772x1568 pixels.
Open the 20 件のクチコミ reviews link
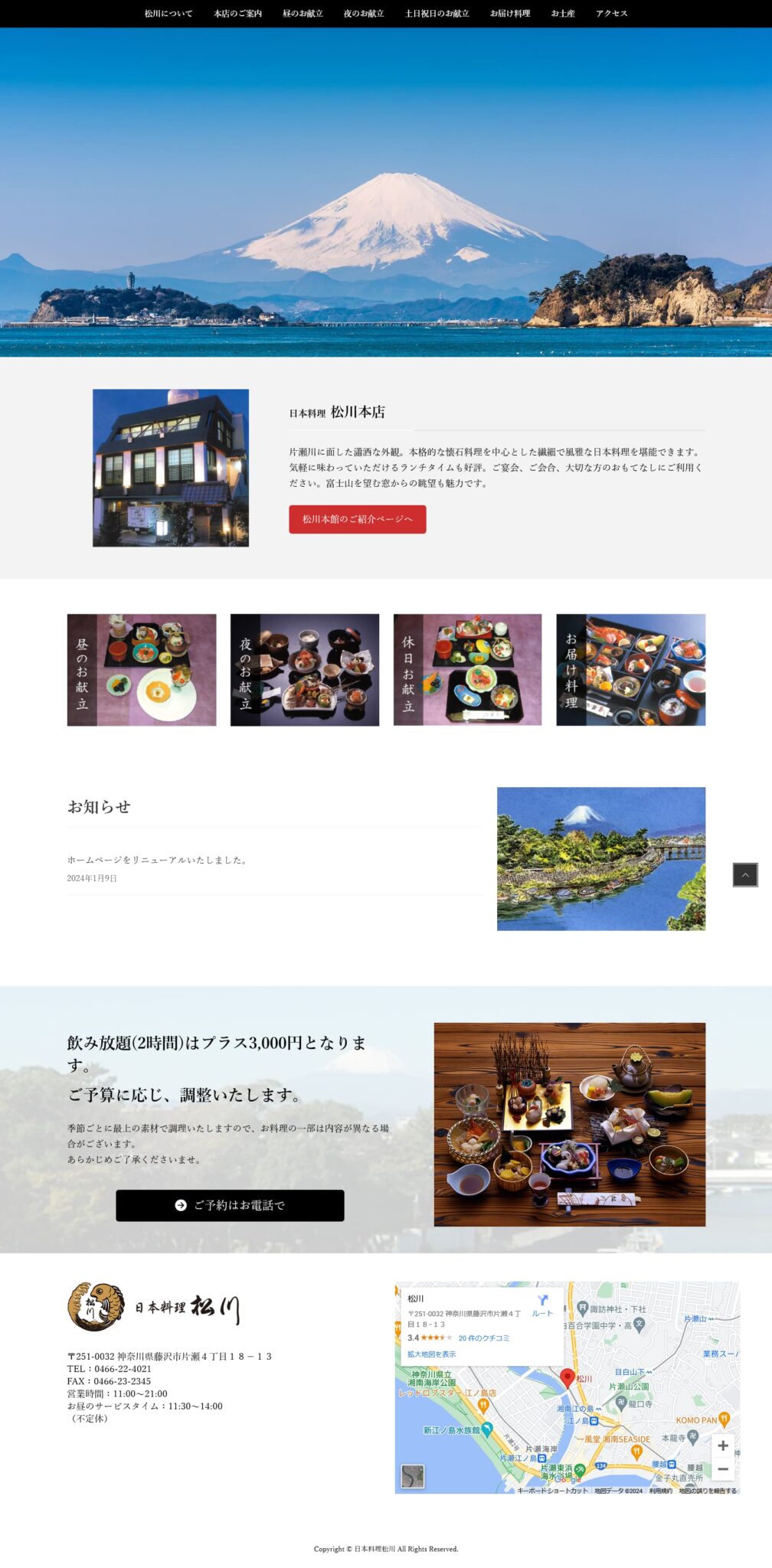coord(483,1338)
